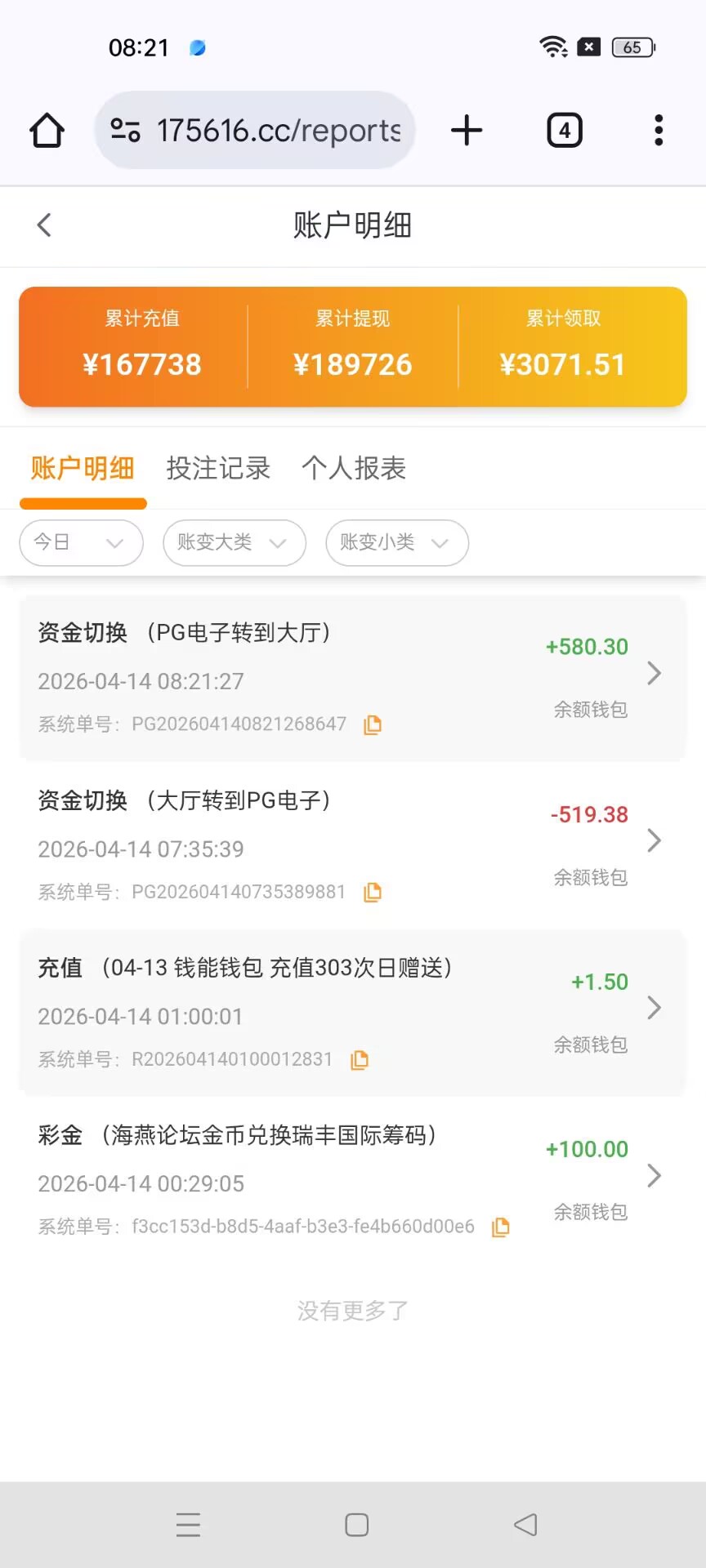This screenshot has width=706, height=1568.
Task: Select the 账户明细 tab
Action: pos(83,468)
